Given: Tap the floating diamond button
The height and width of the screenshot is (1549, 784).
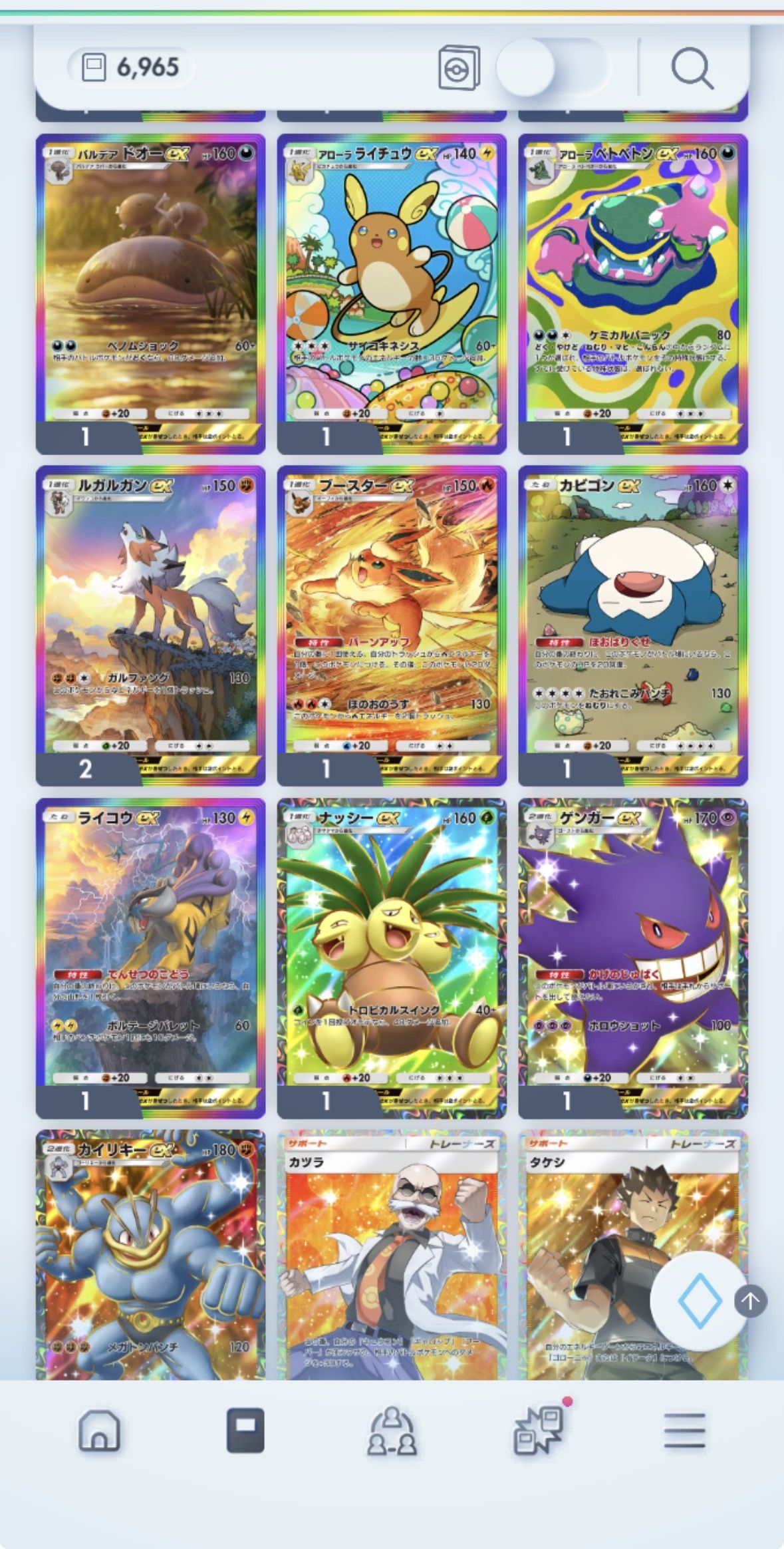Looking at the screenshot, I should 700,1300.
